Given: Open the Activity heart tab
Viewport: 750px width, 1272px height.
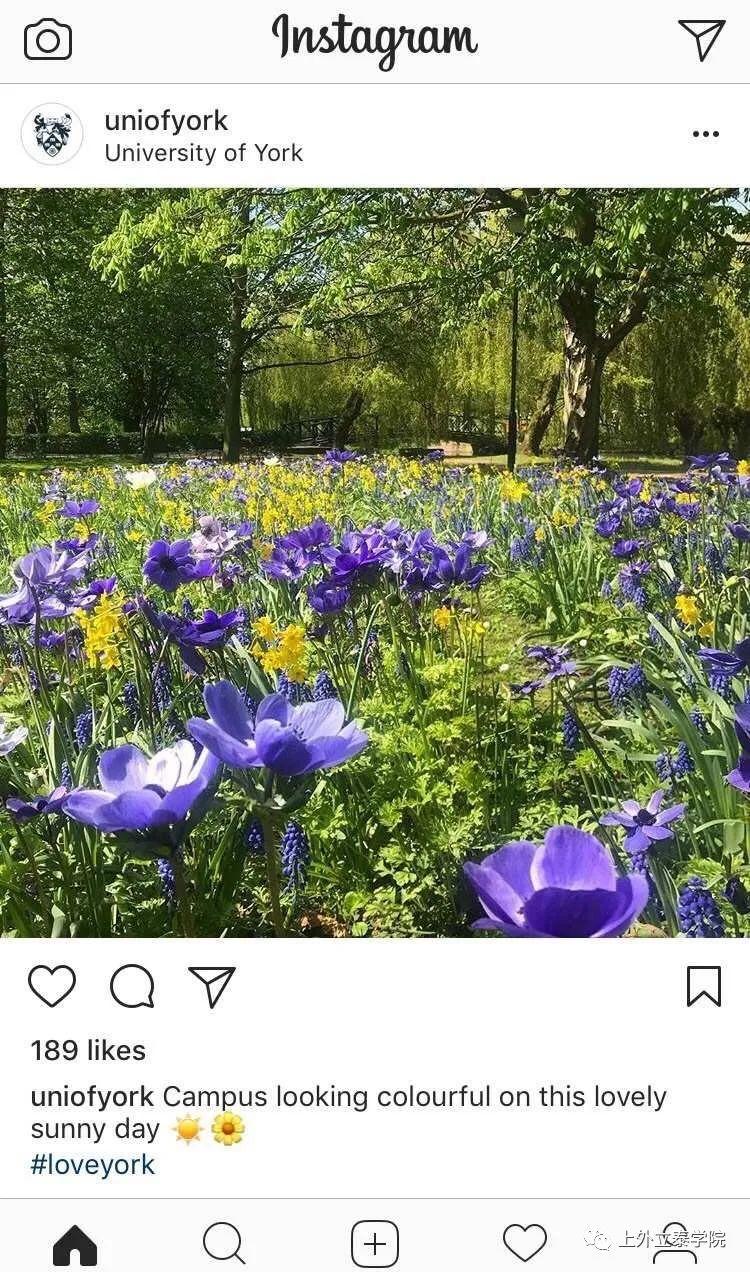Looking at the screenshot, I should 524,1243.
